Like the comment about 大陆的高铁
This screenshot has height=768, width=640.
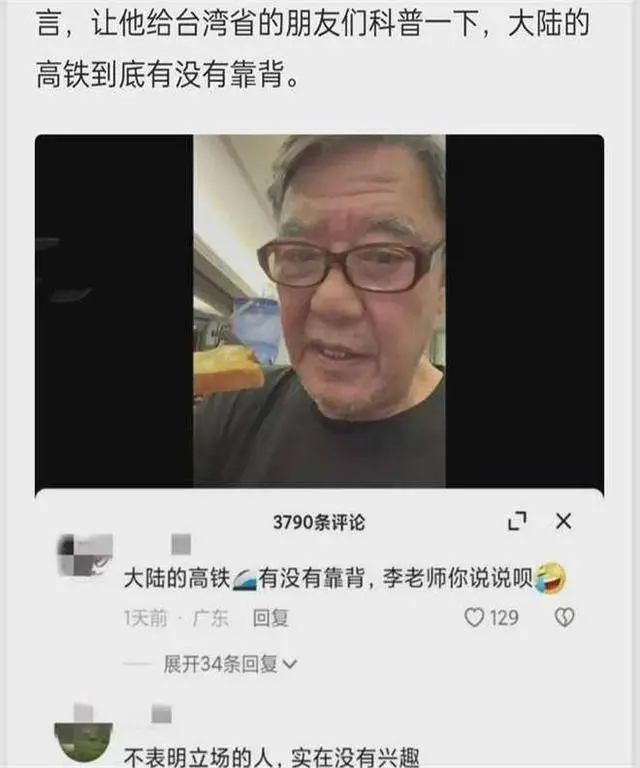474,618
